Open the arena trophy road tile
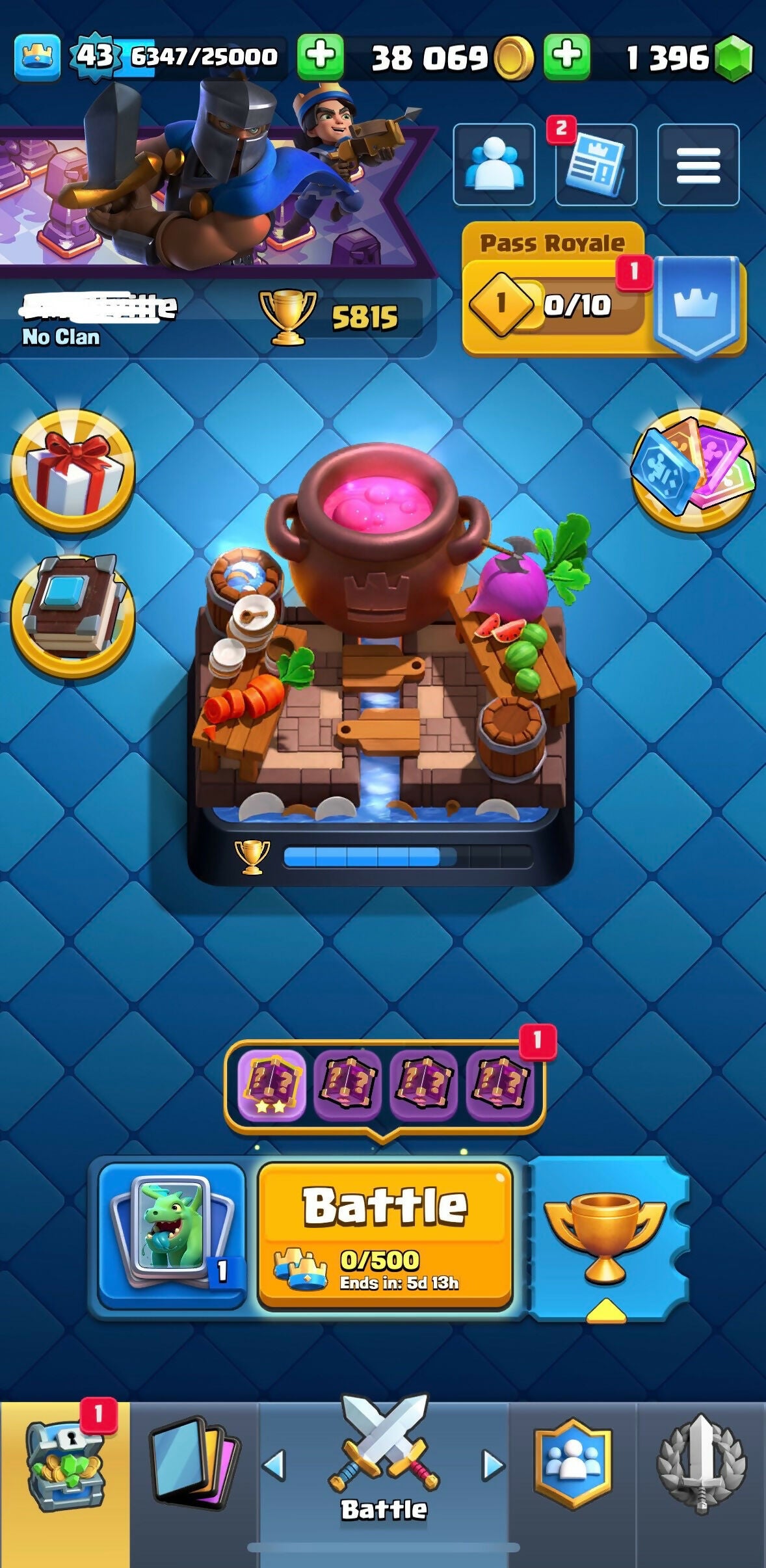 pos(380,663)
